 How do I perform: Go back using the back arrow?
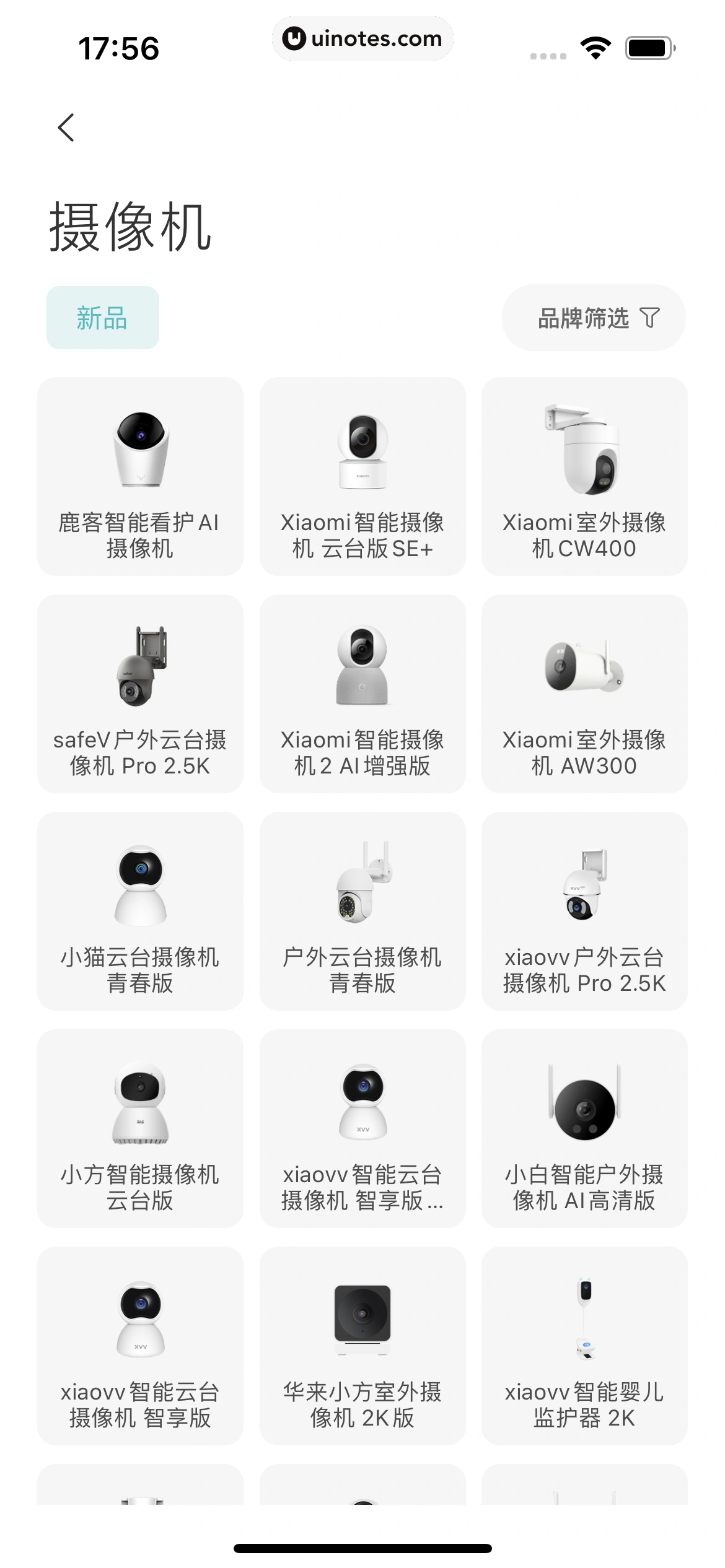tap(66, 128)
